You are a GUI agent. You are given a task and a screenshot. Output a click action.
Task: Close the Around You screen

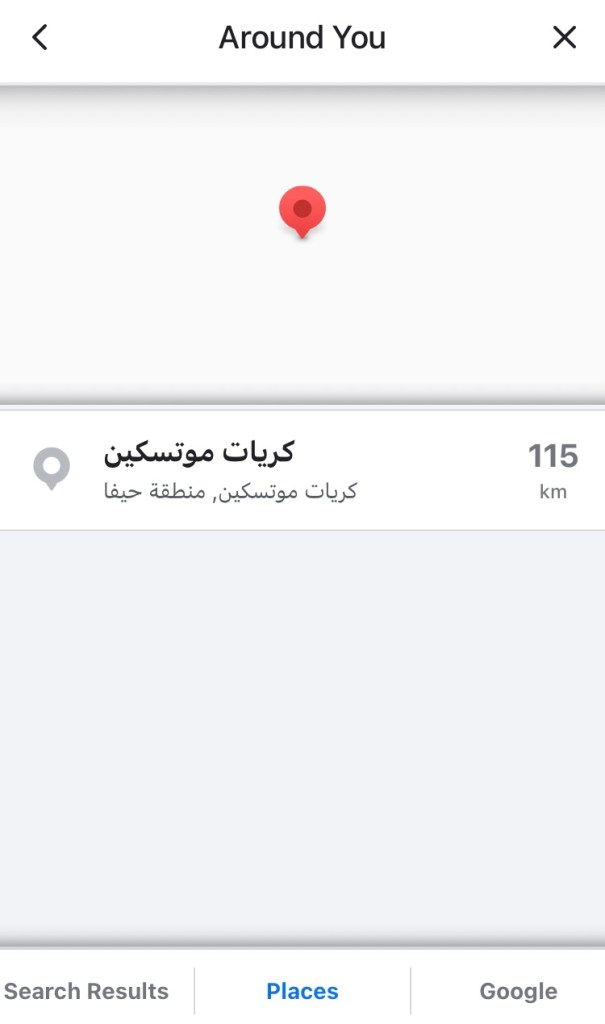564,38
